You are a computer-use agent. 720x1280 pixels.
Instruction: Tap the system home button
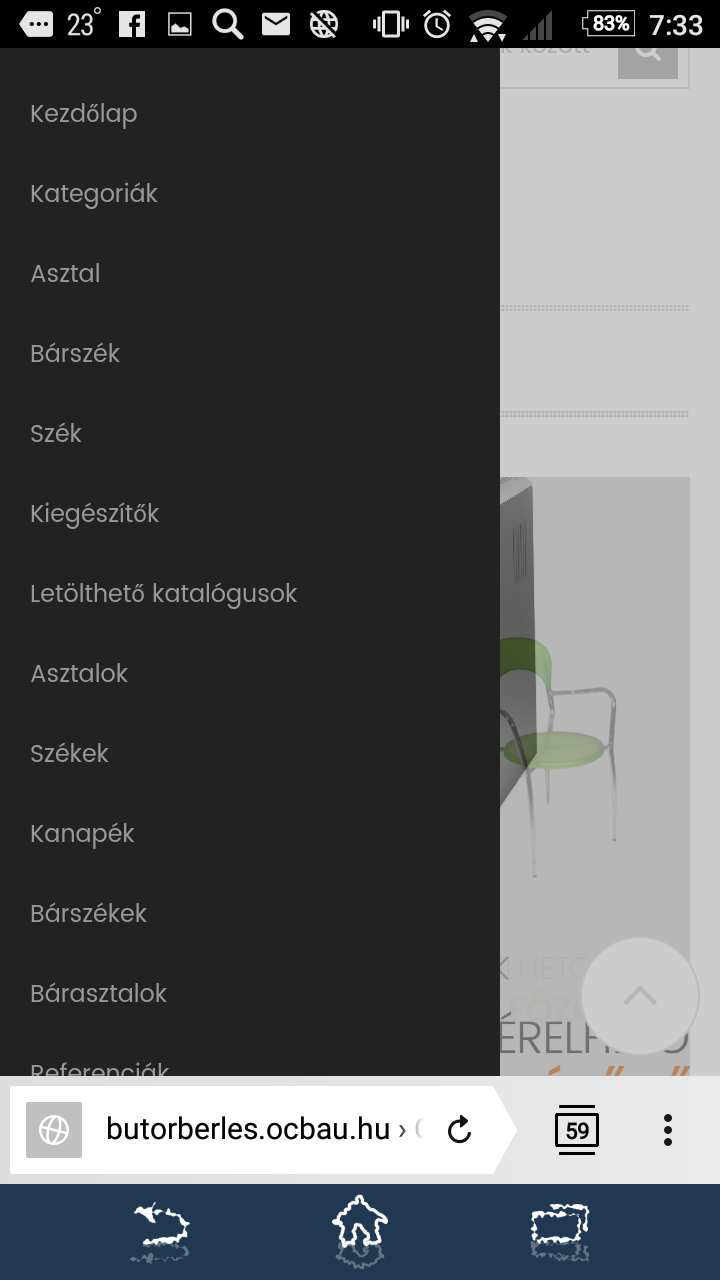pos(360,1230)
